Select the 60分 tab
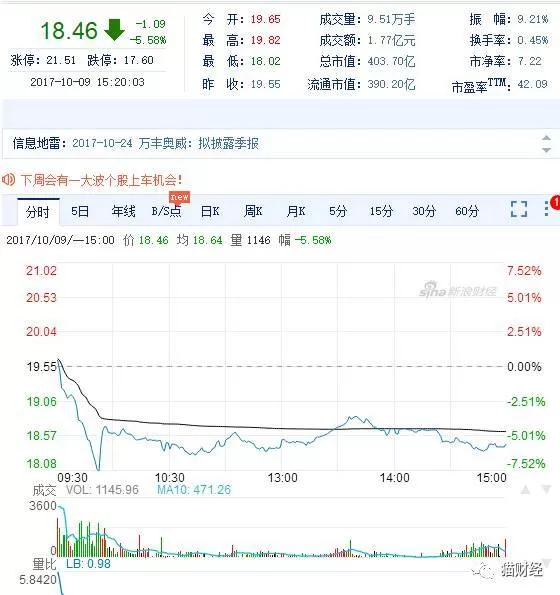Viewport: 560px width, 595px height. (x=467, y=211)
